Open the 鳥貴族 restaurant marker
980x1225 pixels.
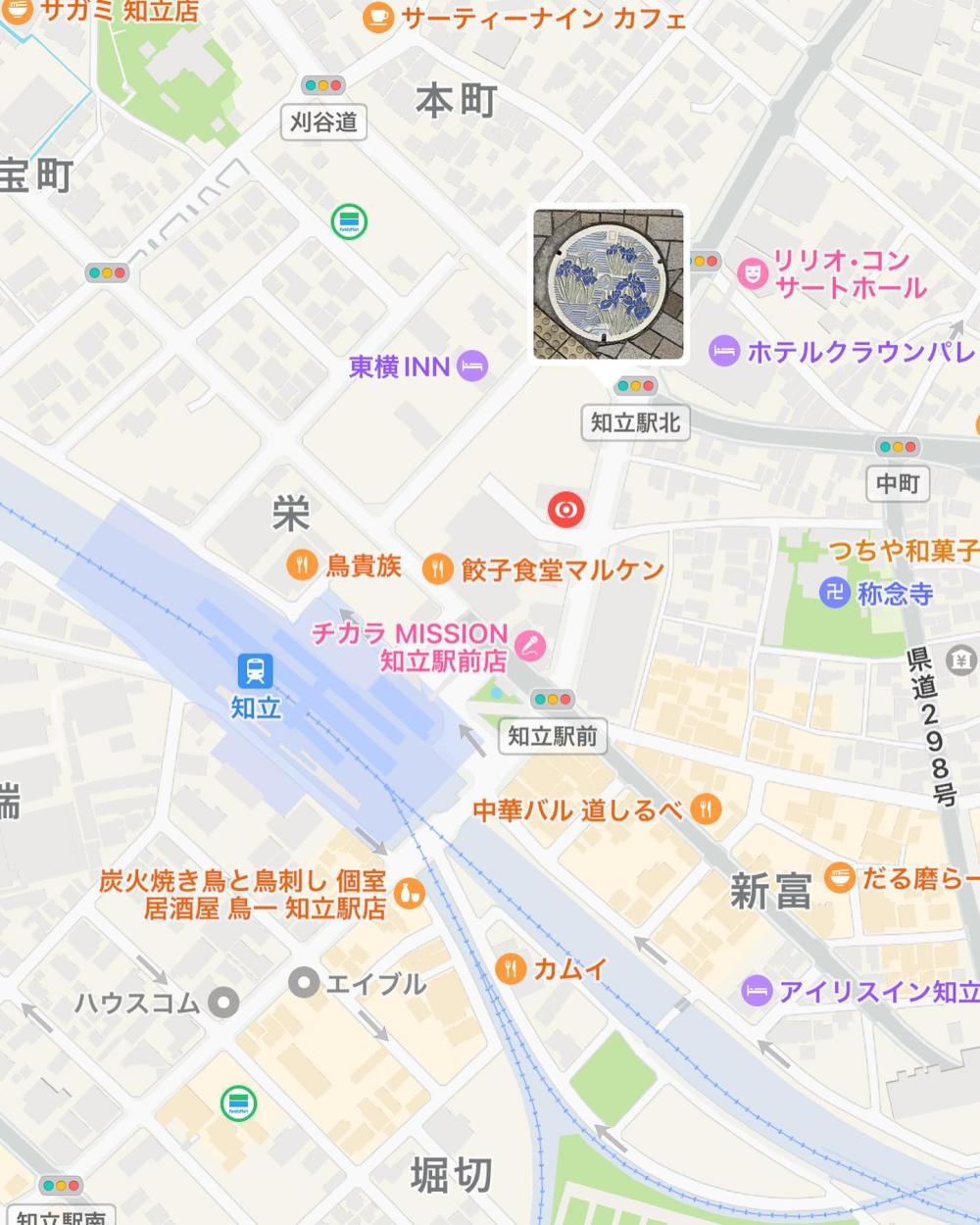tap(301, 564)
